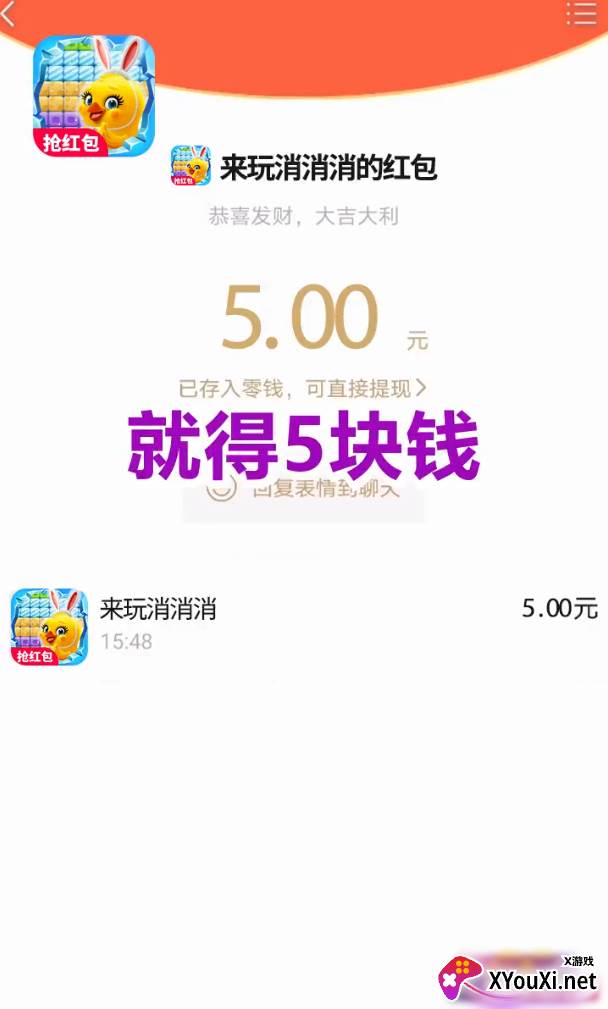Image resolution: width=608 pixels, height=1009 pixels.
Task: Open the list menu icon at top right
Action: pyautogui.click(x=581, y=13)
